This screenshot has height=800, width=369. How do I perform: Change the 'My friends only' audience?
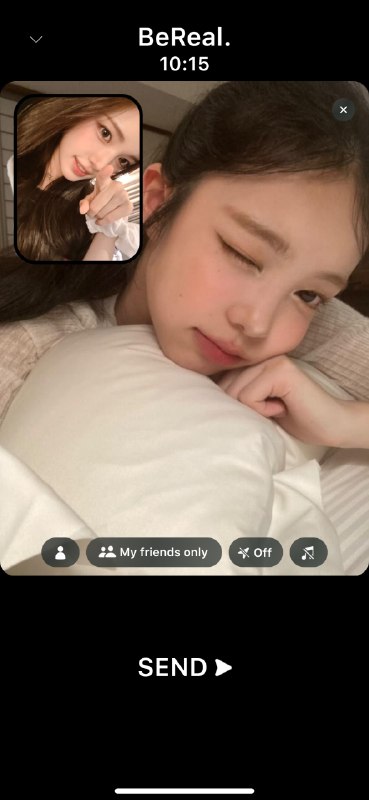(x=154, y=552)
